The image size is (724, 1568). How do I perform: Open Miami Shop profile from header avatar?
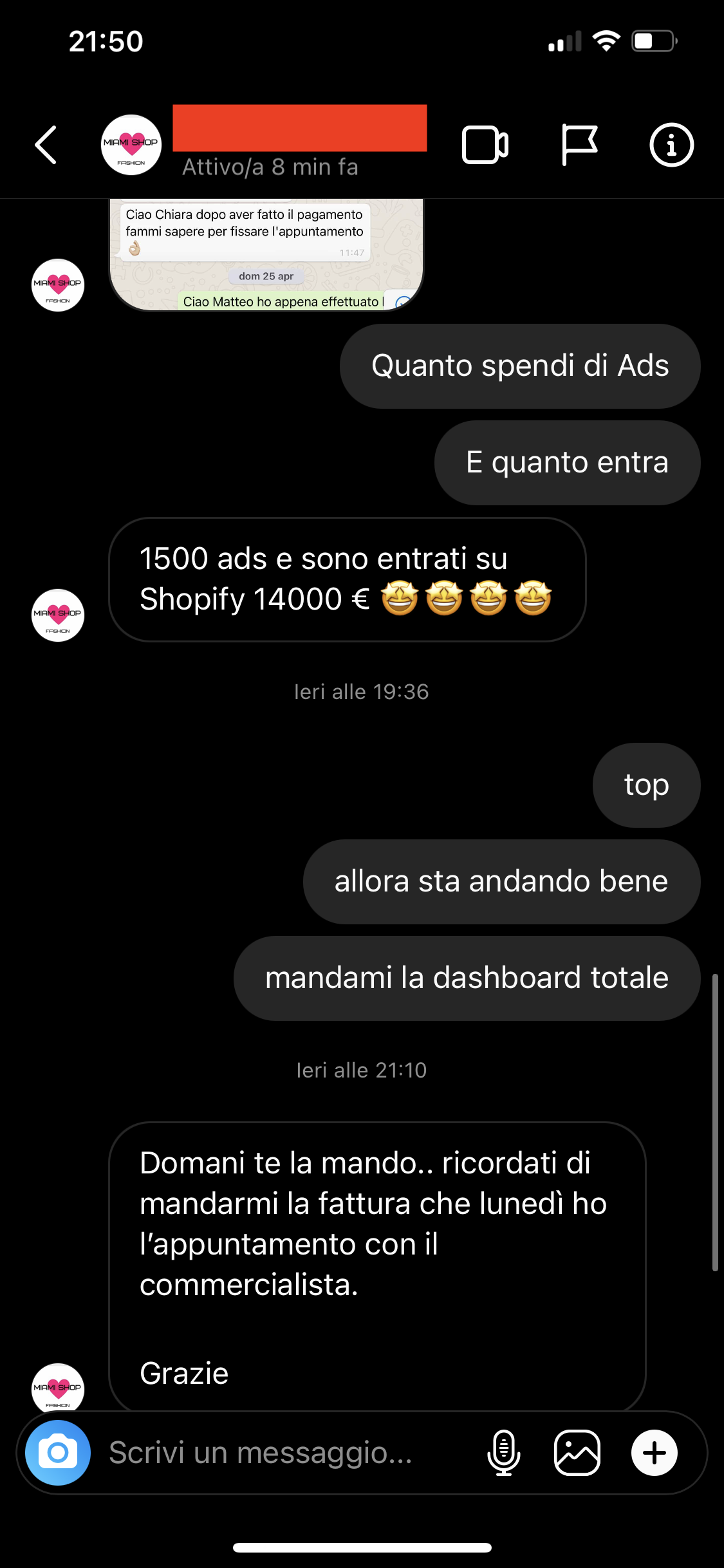click(131, 145)
